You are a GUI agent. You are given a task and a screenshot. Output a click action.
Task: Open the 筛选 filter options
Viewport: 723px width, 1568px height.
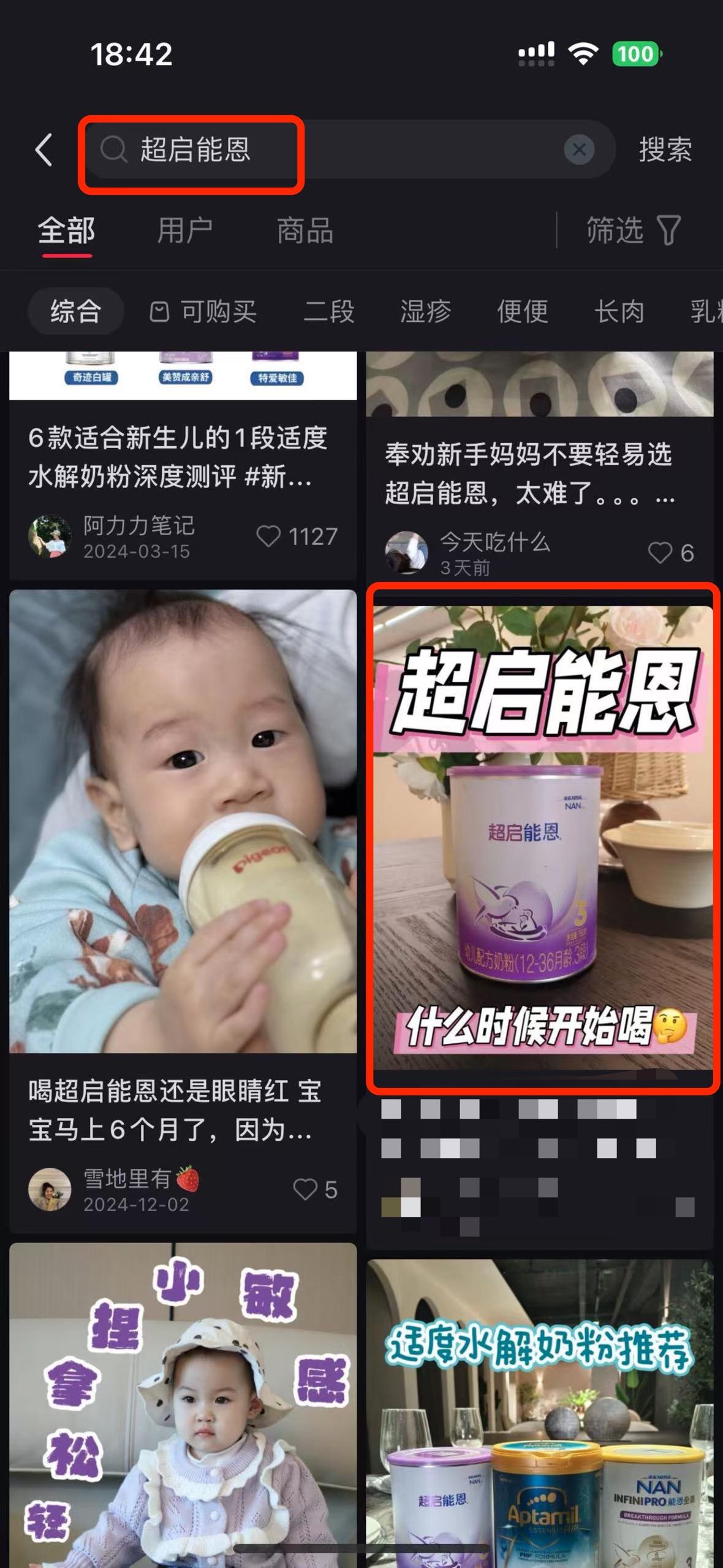[634, 230]
